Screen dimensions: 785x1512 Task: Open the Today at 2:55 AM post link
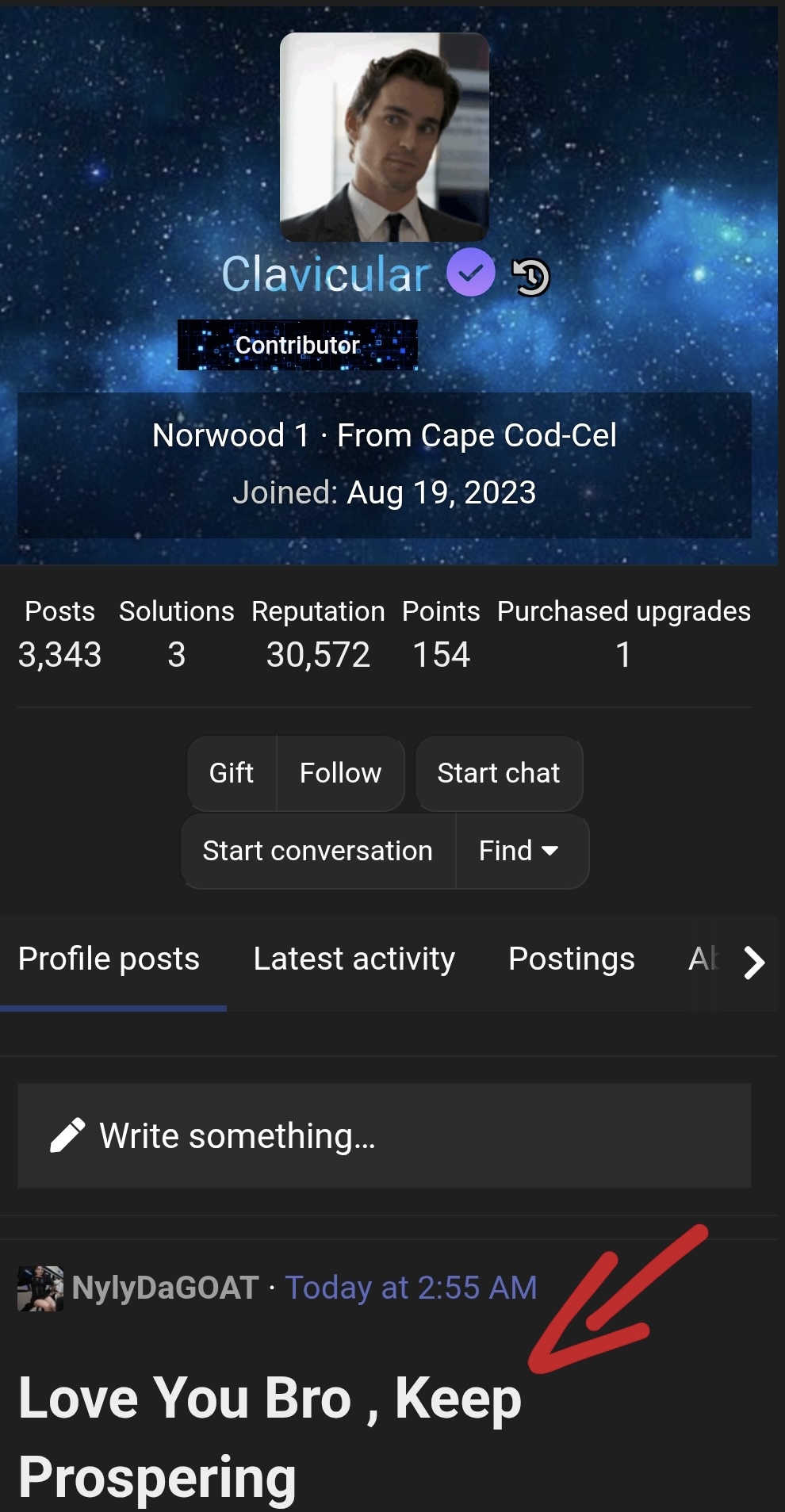click(411, 1288)
